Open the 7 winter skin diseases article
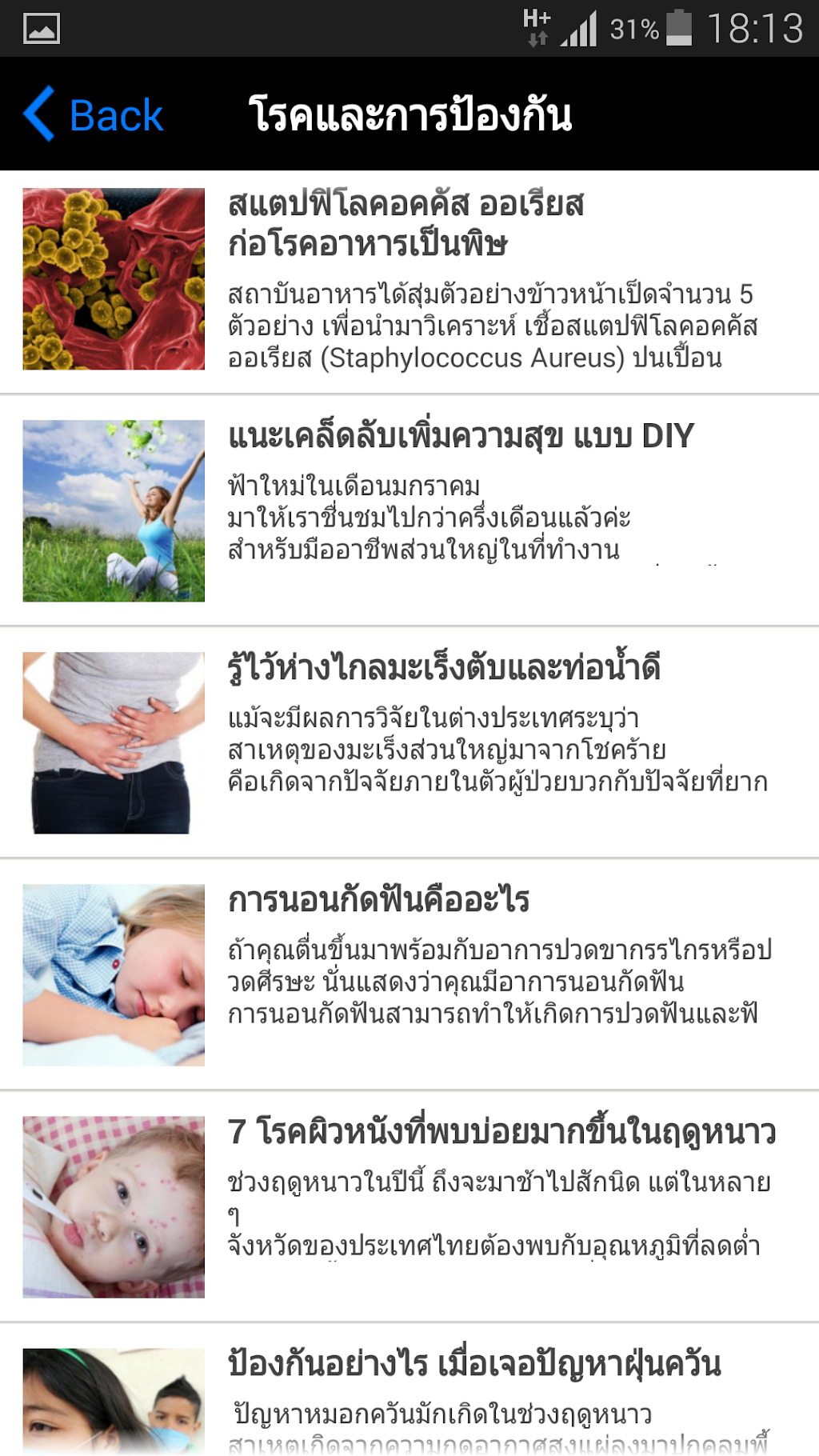Viewport: 819px width, 1456px height. click(408, 1206)
